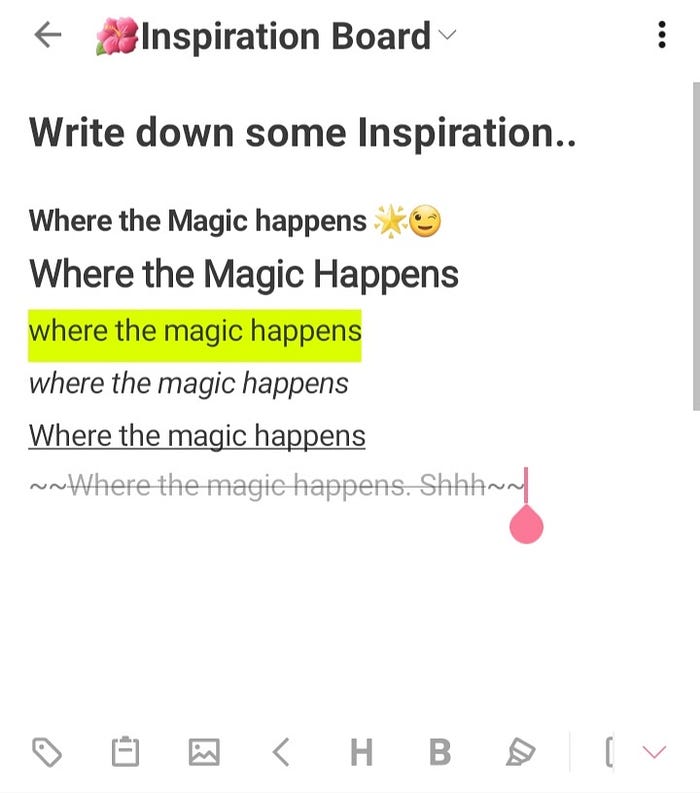
Task: Apply the highlighter pen tool
Action: [519, 752]
